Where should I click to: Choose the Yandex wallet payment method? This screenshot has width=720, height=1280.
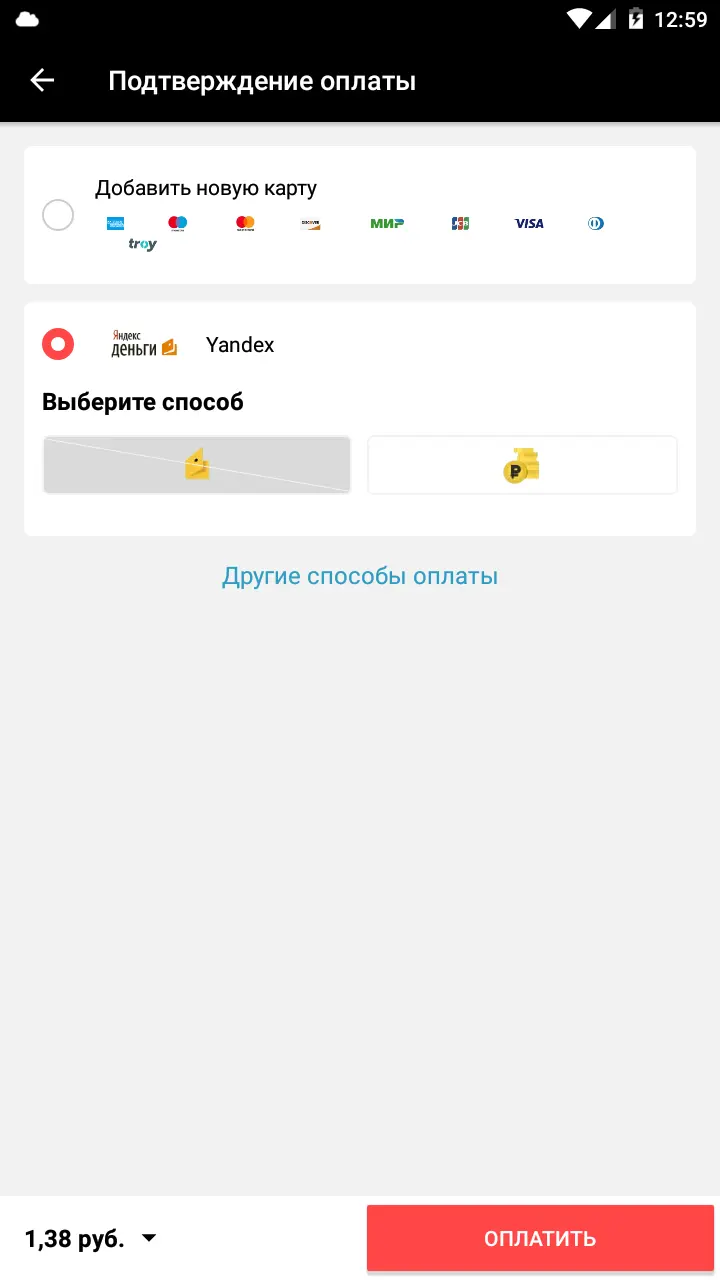pyautogui.click(x=197, y=465)
